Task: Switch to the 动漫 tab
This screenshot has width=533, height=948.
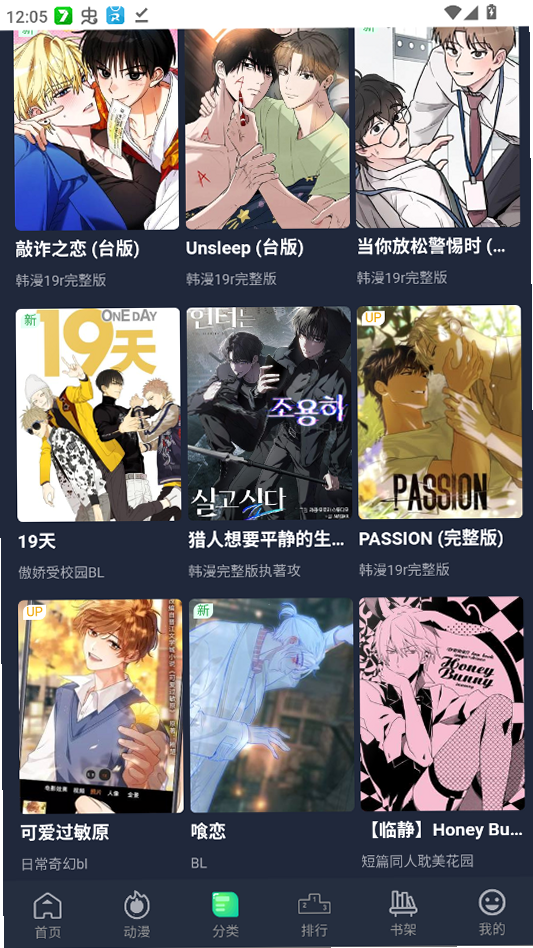Action: tap(137, 914)
